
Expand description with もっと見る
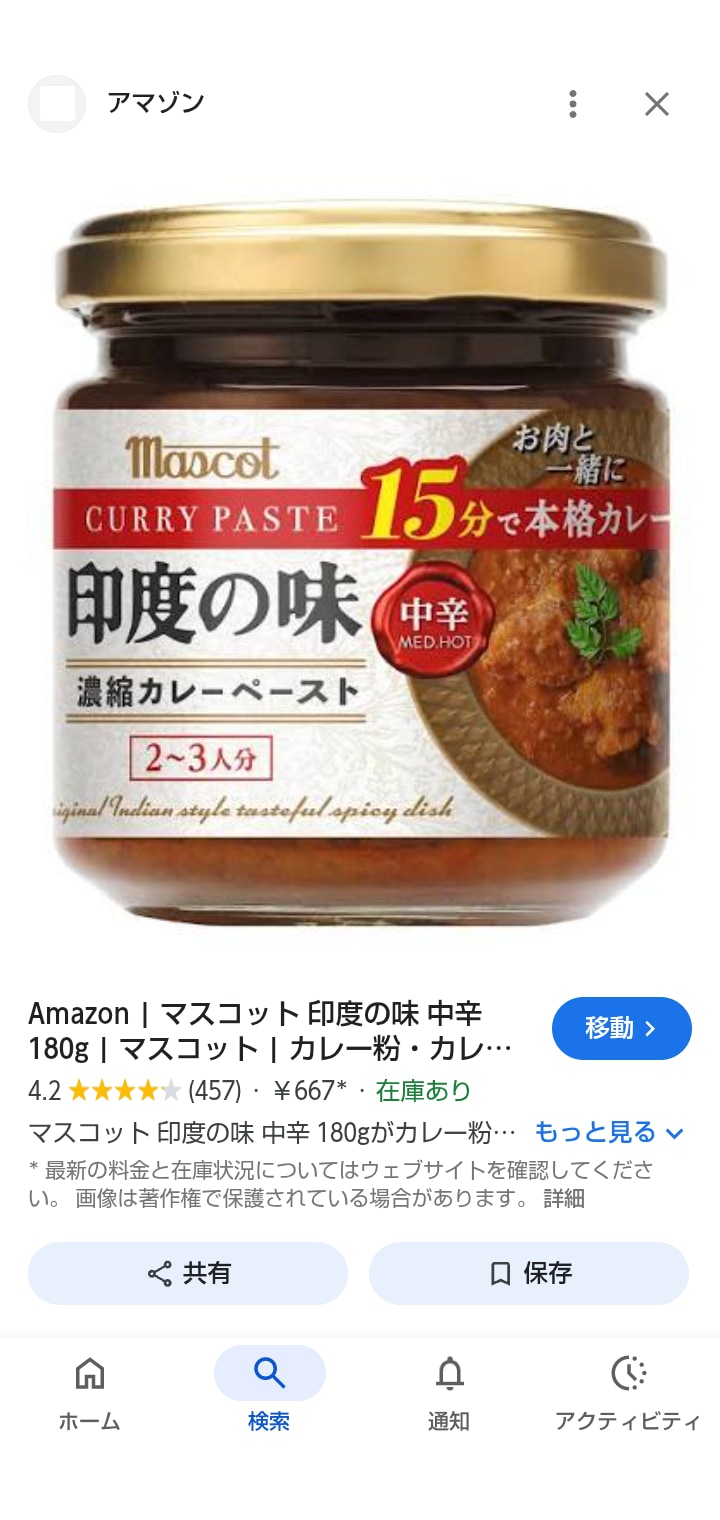click(609, 1132)
